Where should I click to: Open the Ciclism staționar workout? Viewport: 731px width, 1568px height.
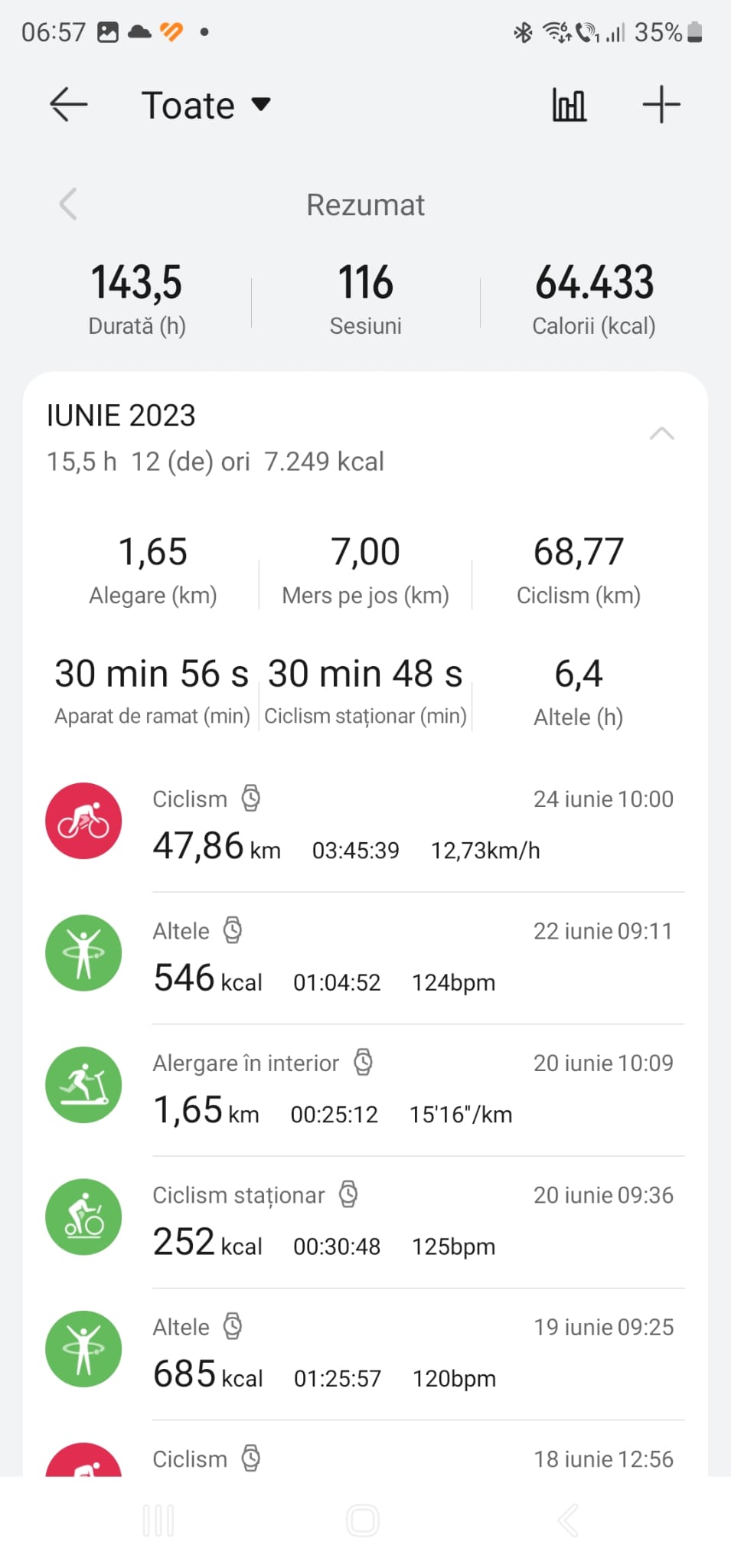coord(365,1221)
